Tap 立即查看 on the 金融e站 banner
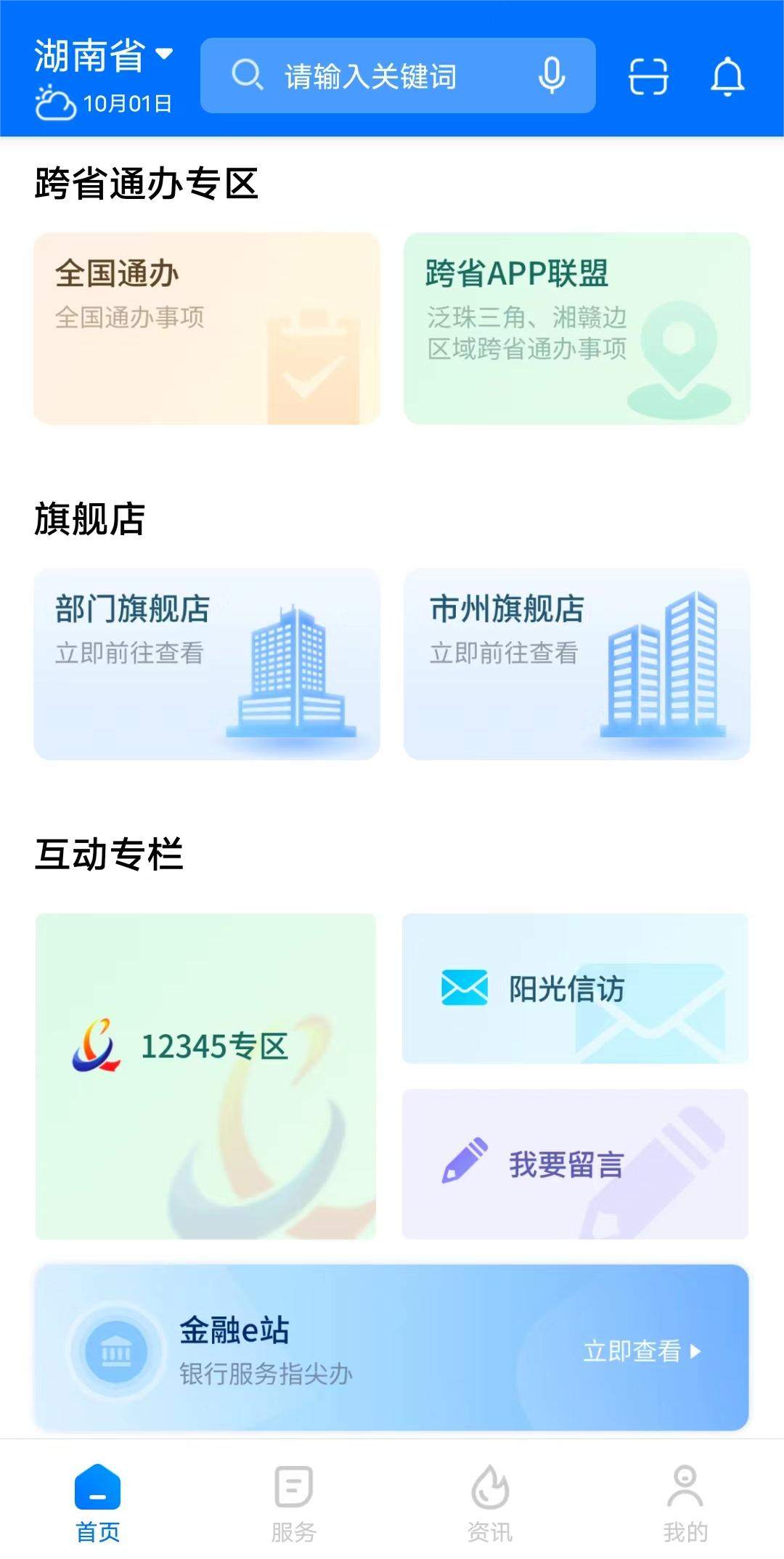784x1559 pixels. pyautogui.click(x=642, y=1351)
